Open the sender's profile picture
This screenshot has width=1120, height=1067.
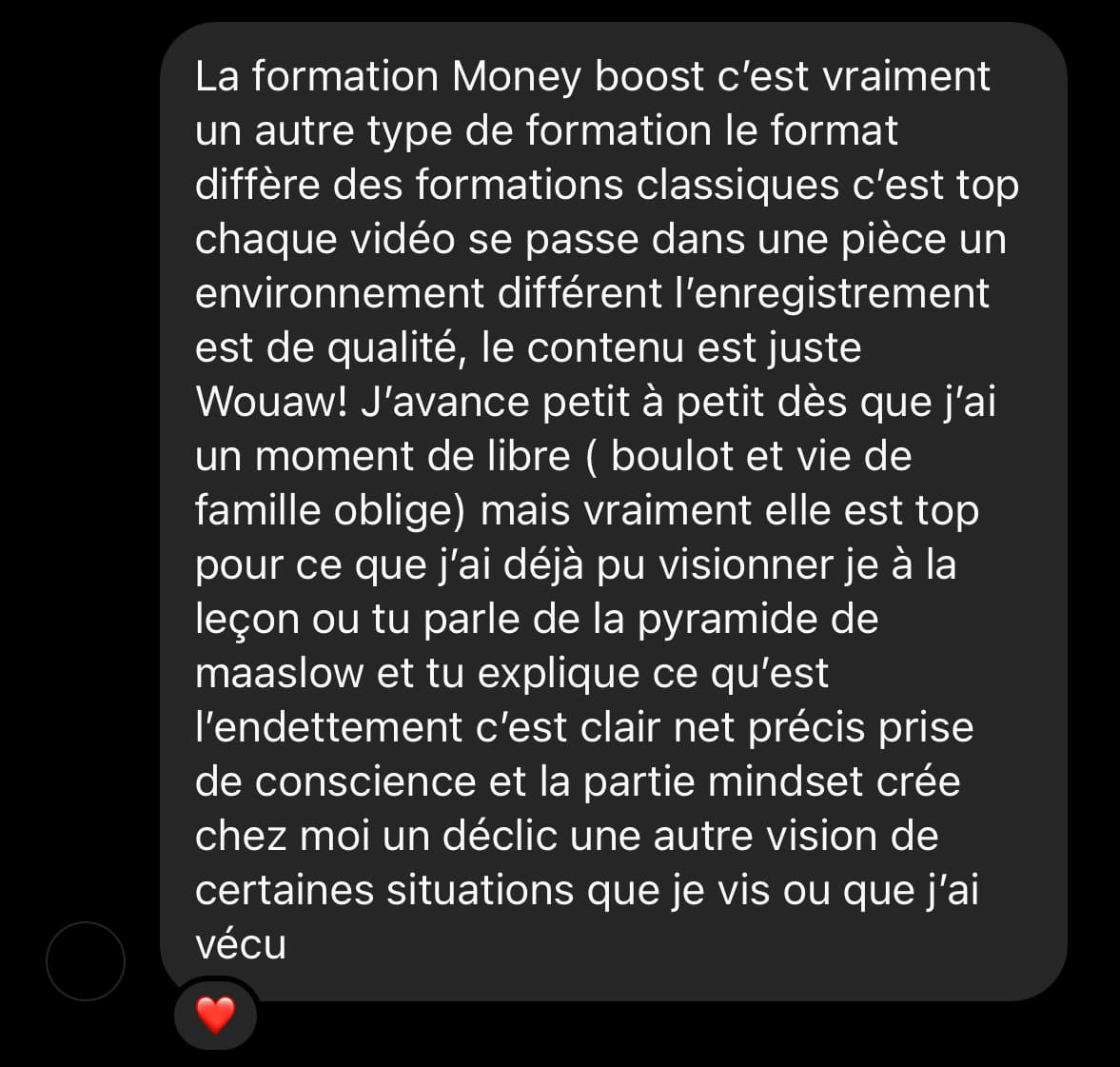(86, 960)
